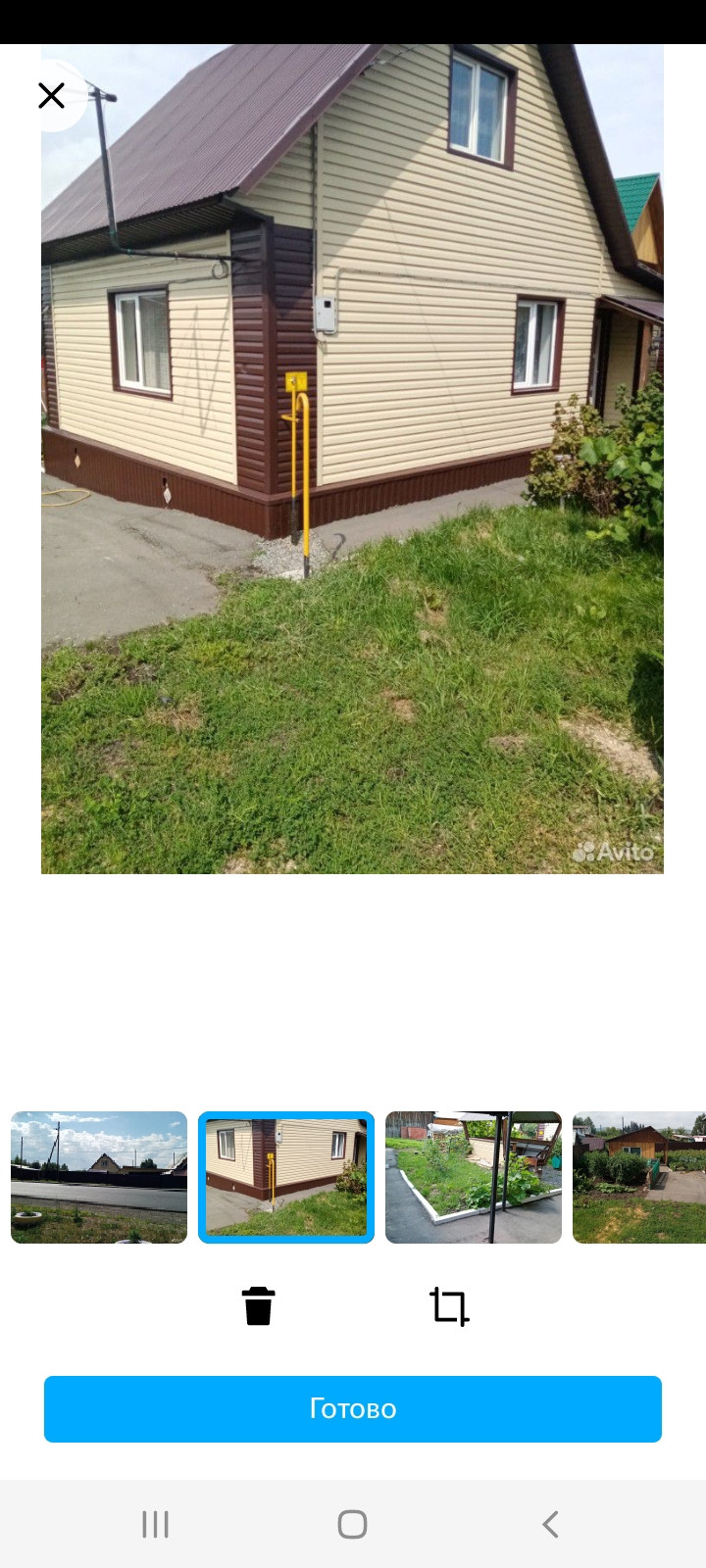Tap the Готово button
Screen dimensions: 706x1568
(353, 1409)
